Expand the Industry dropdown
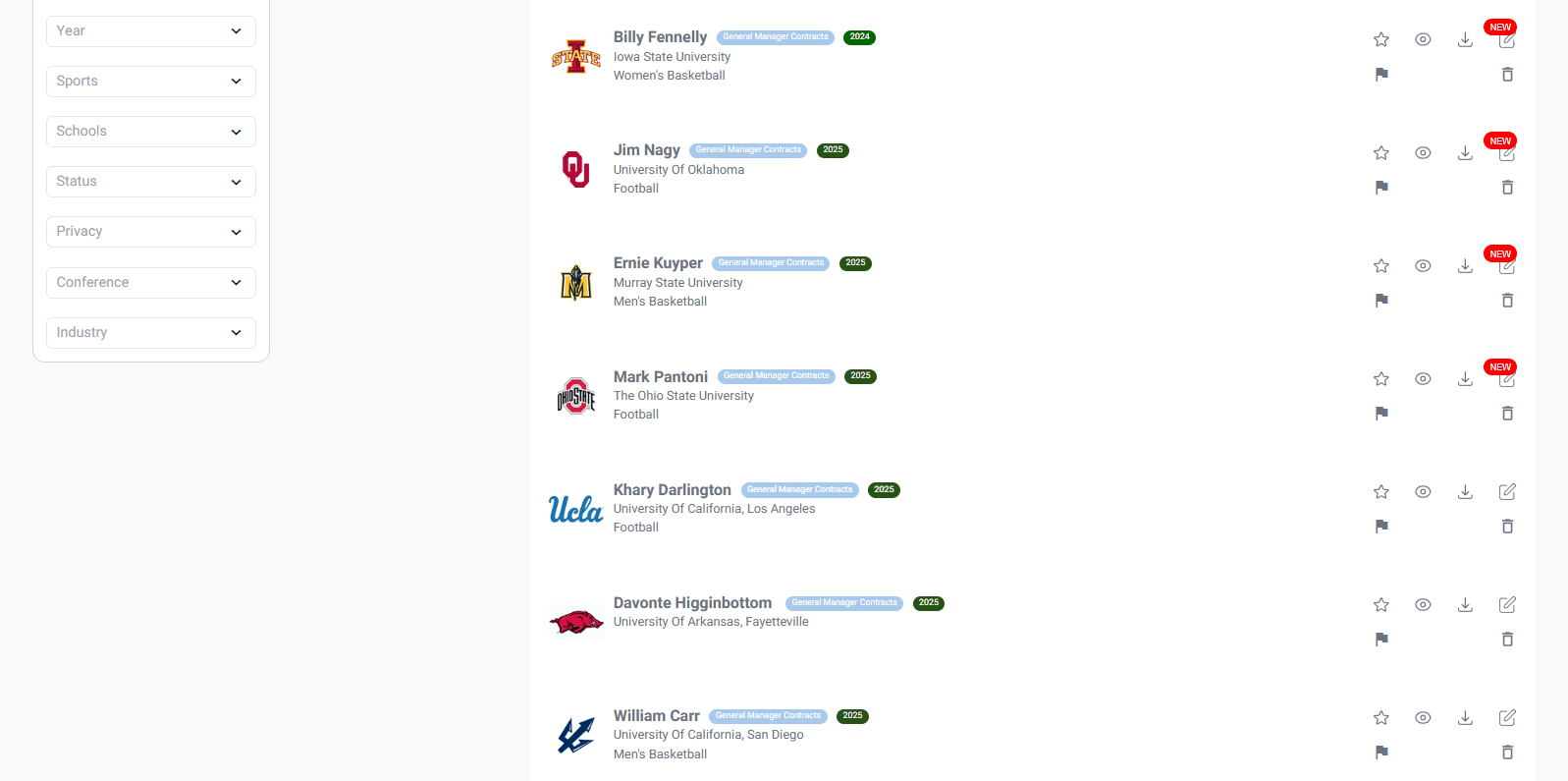 [x=150, y=333]
